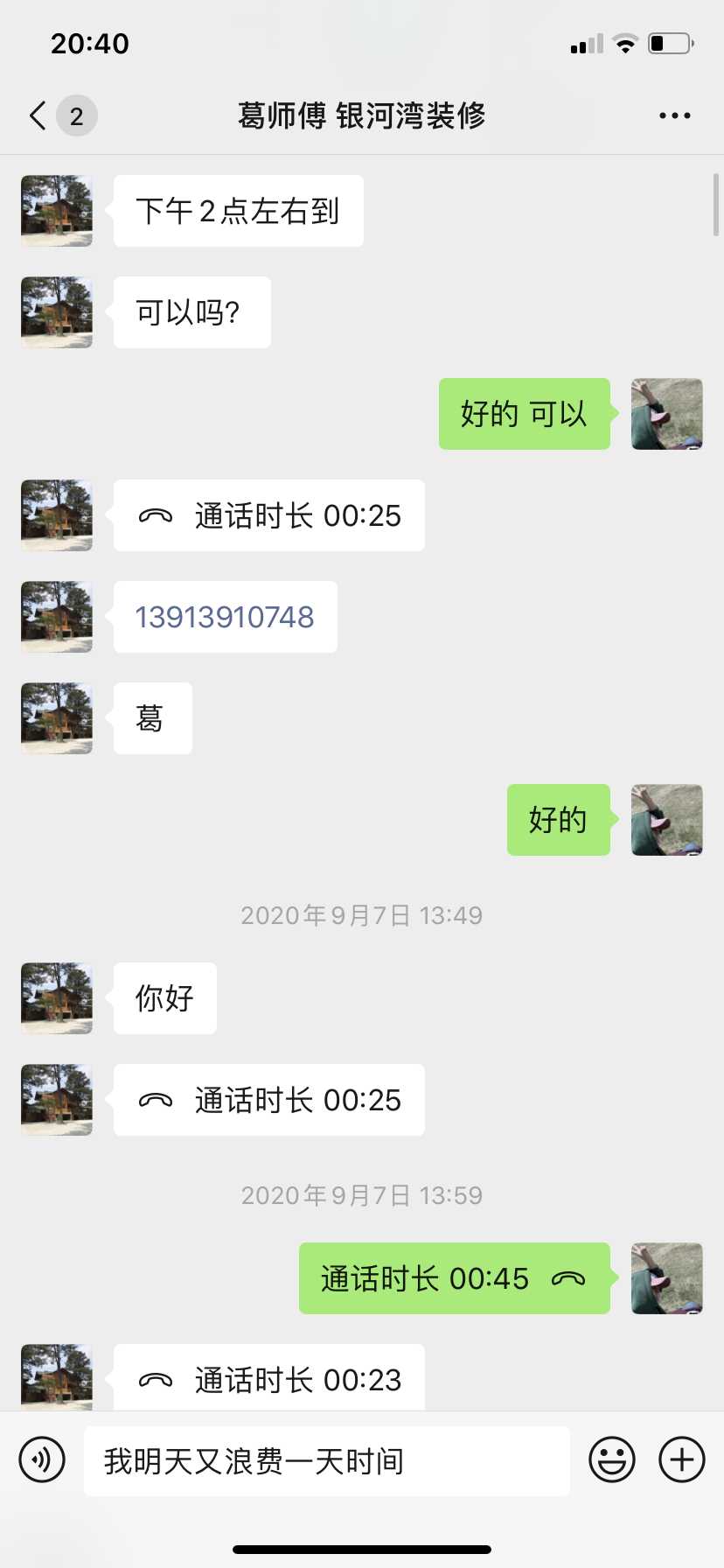Switch to voice message input
This screenshot has height=1568, width=724.
[42, 1459]
